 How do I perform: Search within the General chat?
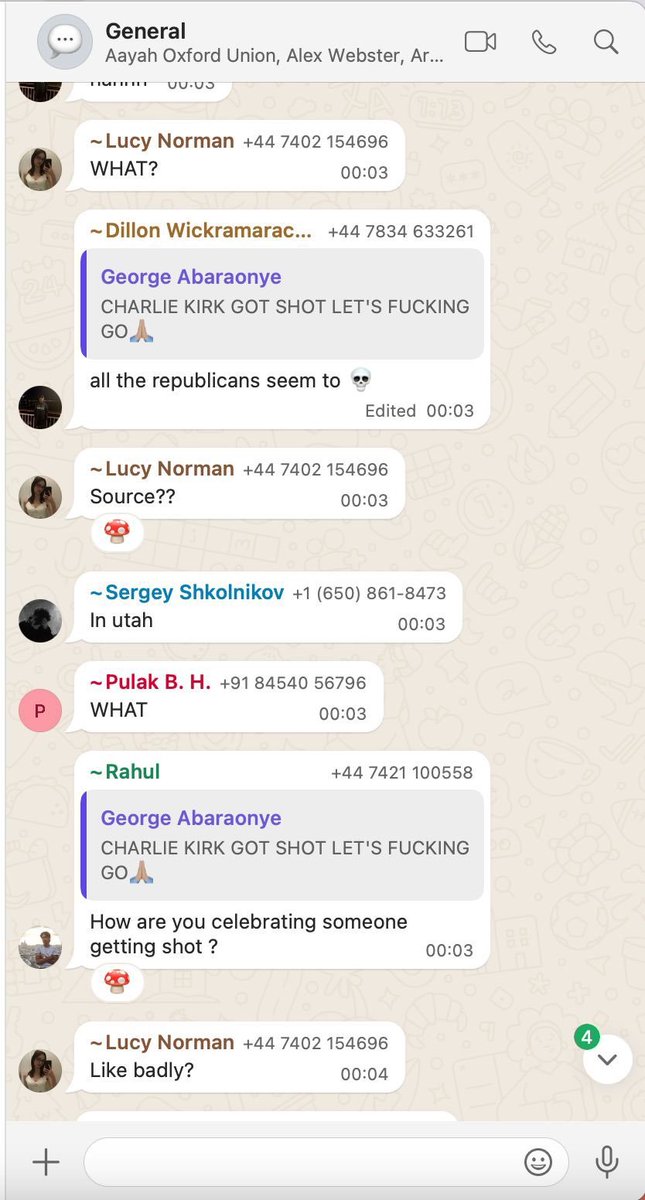606,42
